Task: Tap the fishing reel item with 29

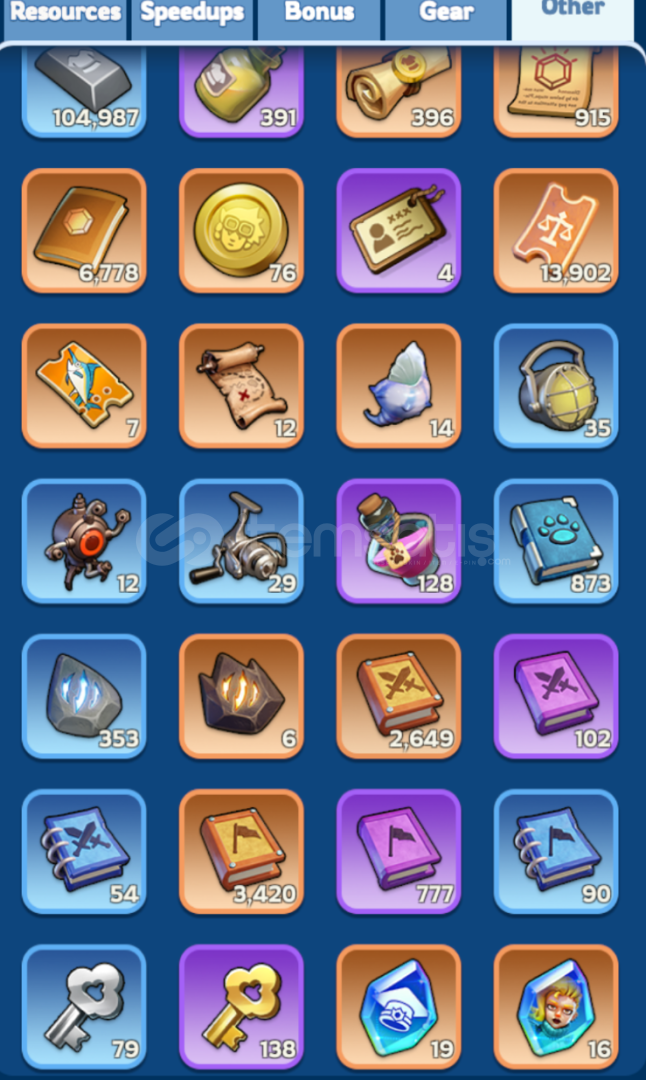Action: pos(241,540)
